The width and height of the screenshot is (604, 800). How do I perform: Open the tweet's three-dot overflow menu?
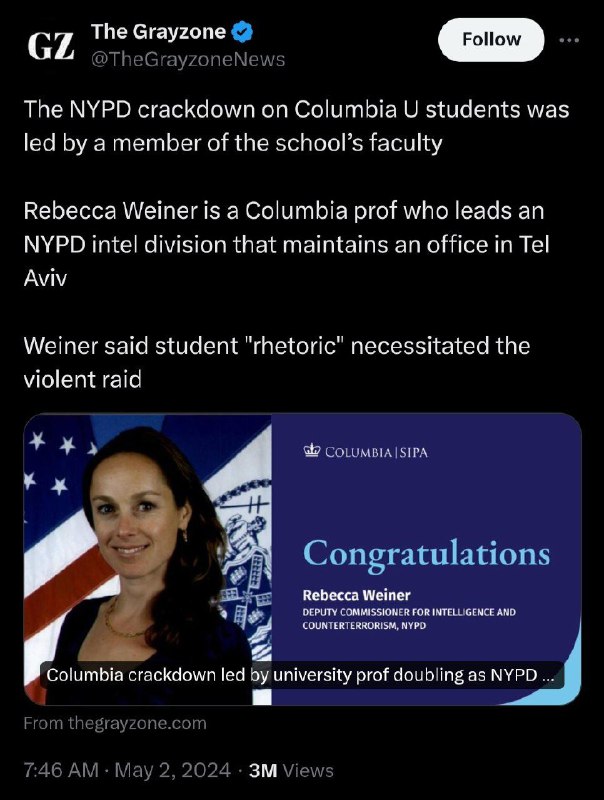coord(568,40)
